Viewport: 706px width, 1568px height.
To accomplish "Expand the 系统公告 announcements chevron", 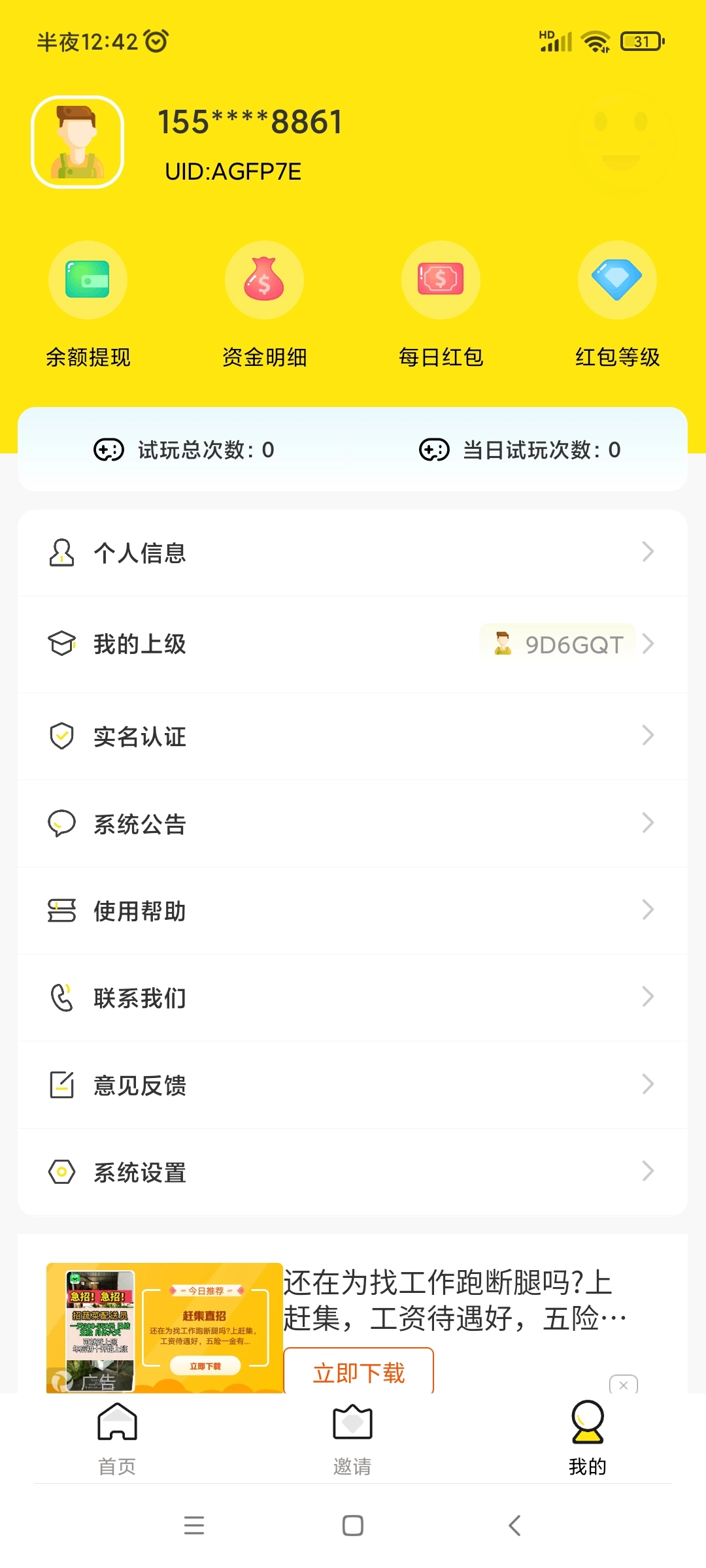I will pyautogui.click(x=648, y=823).
